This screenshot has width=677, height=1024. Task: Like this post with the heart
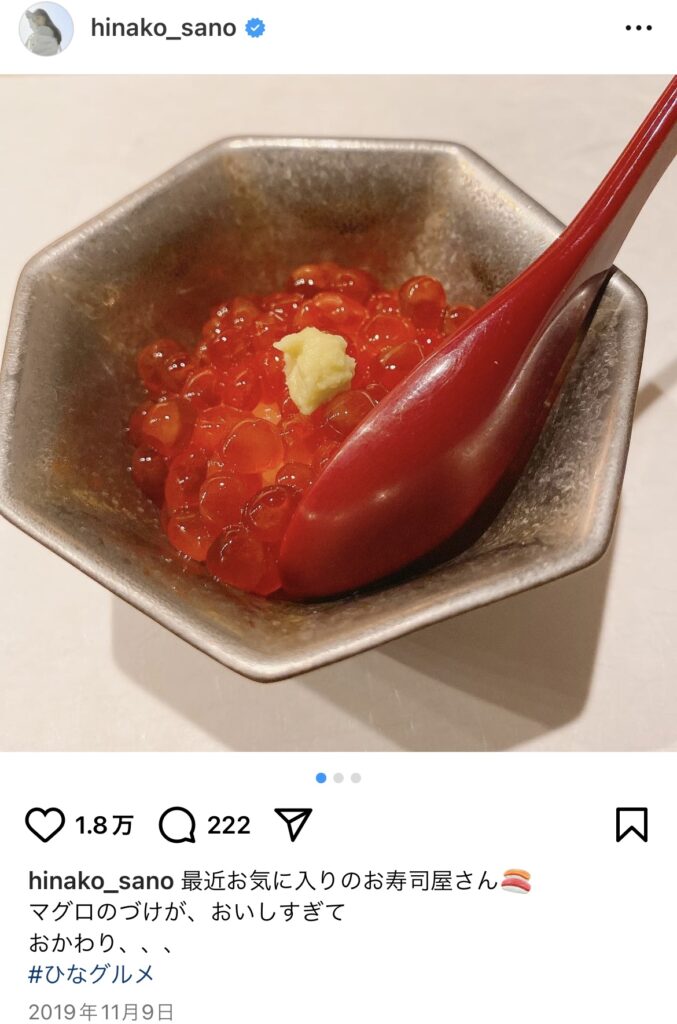point(45,825)
